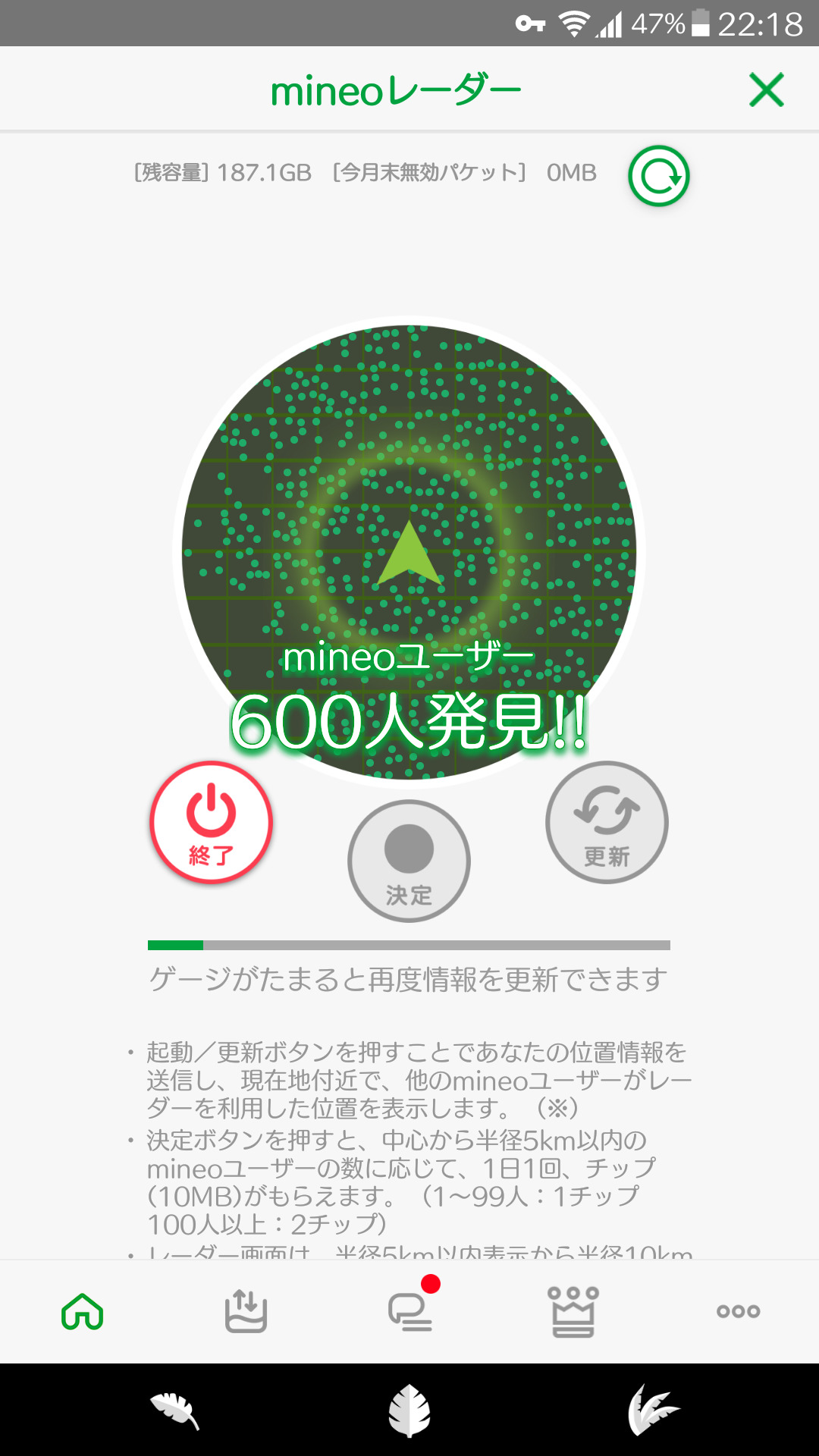Switch to the crown ranking tab
Image resolution: width=819 pixels, height=1456 pixels.
573,1311
